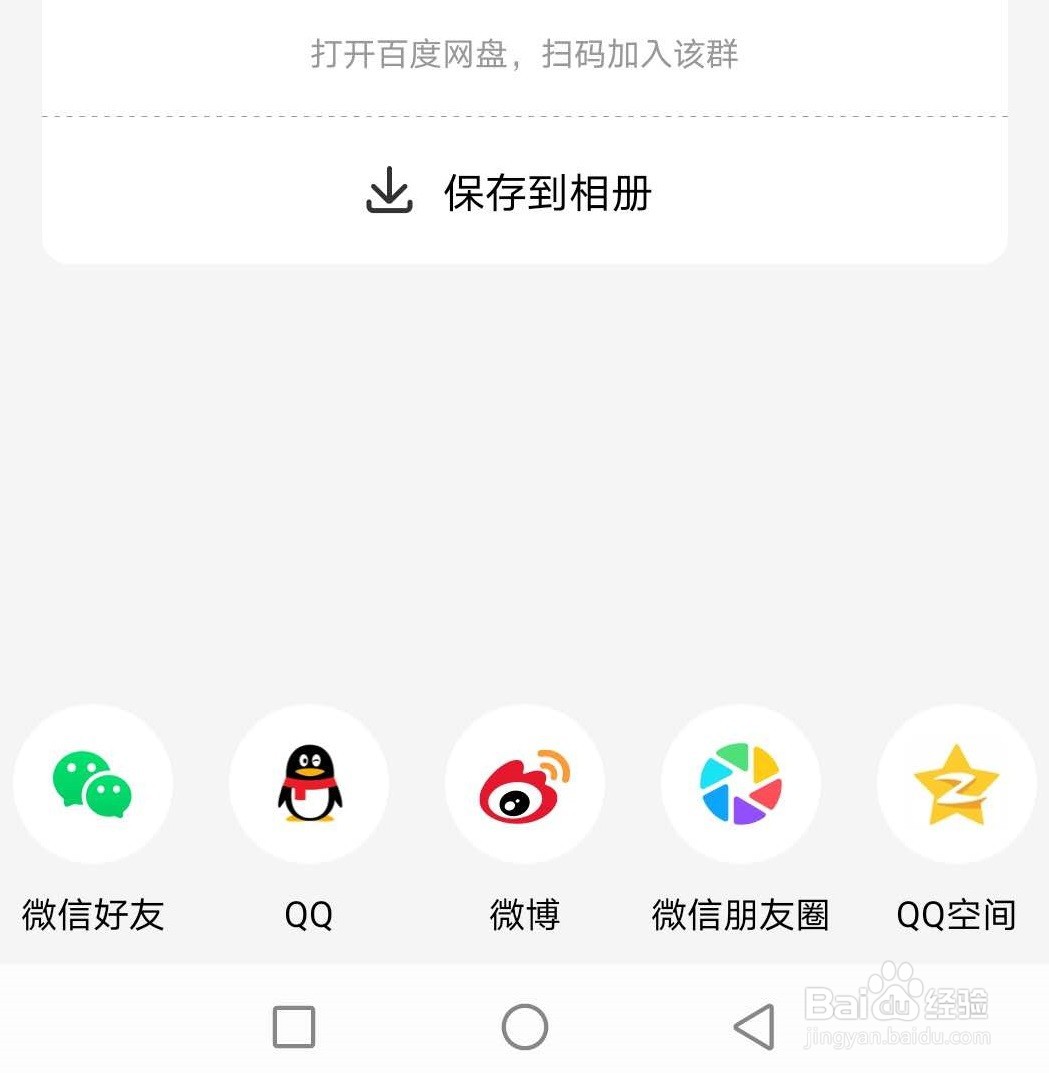Go to home screen via circle button
The width and height of the screenshot is (1049, 1073).
pos(525,1026)
